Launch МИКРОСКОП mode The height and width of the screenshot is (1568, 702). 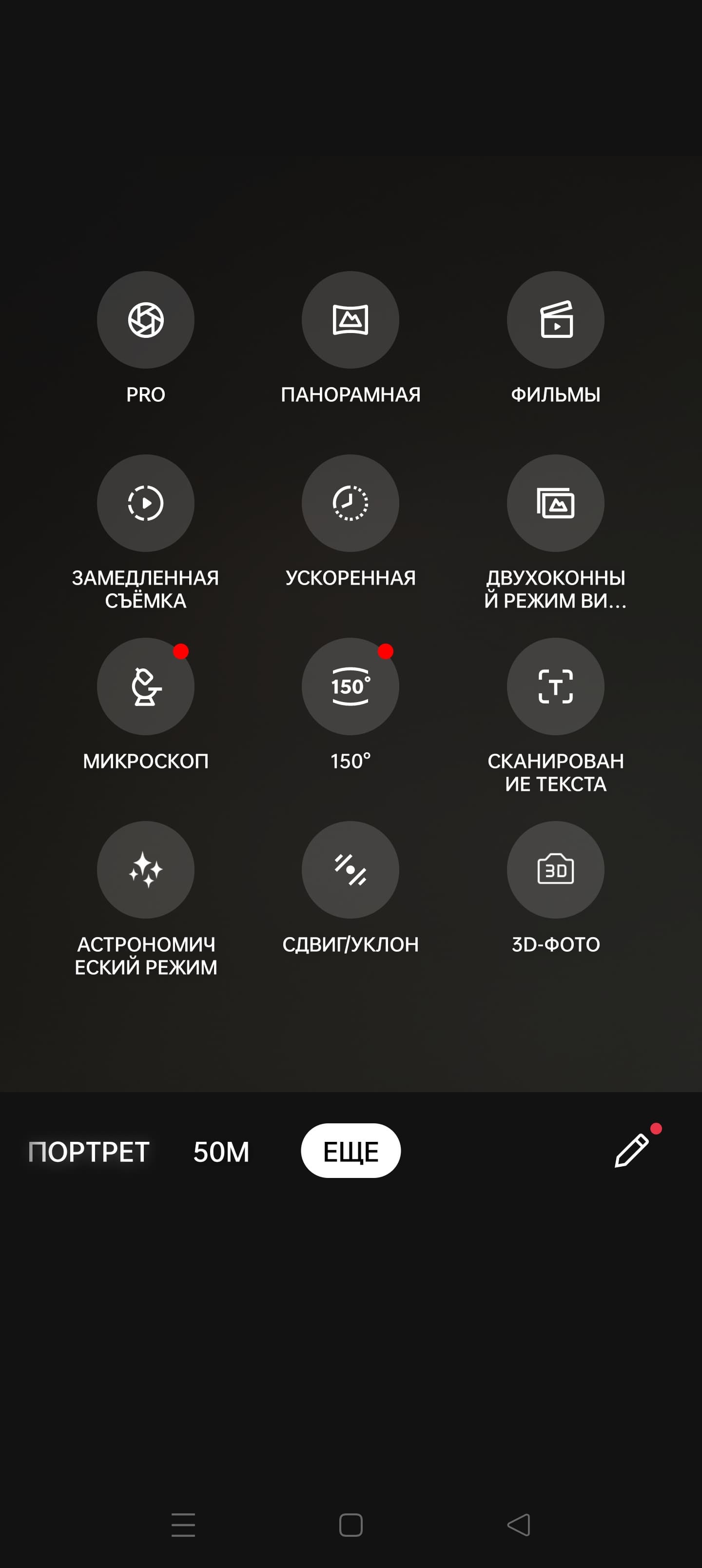145,686
